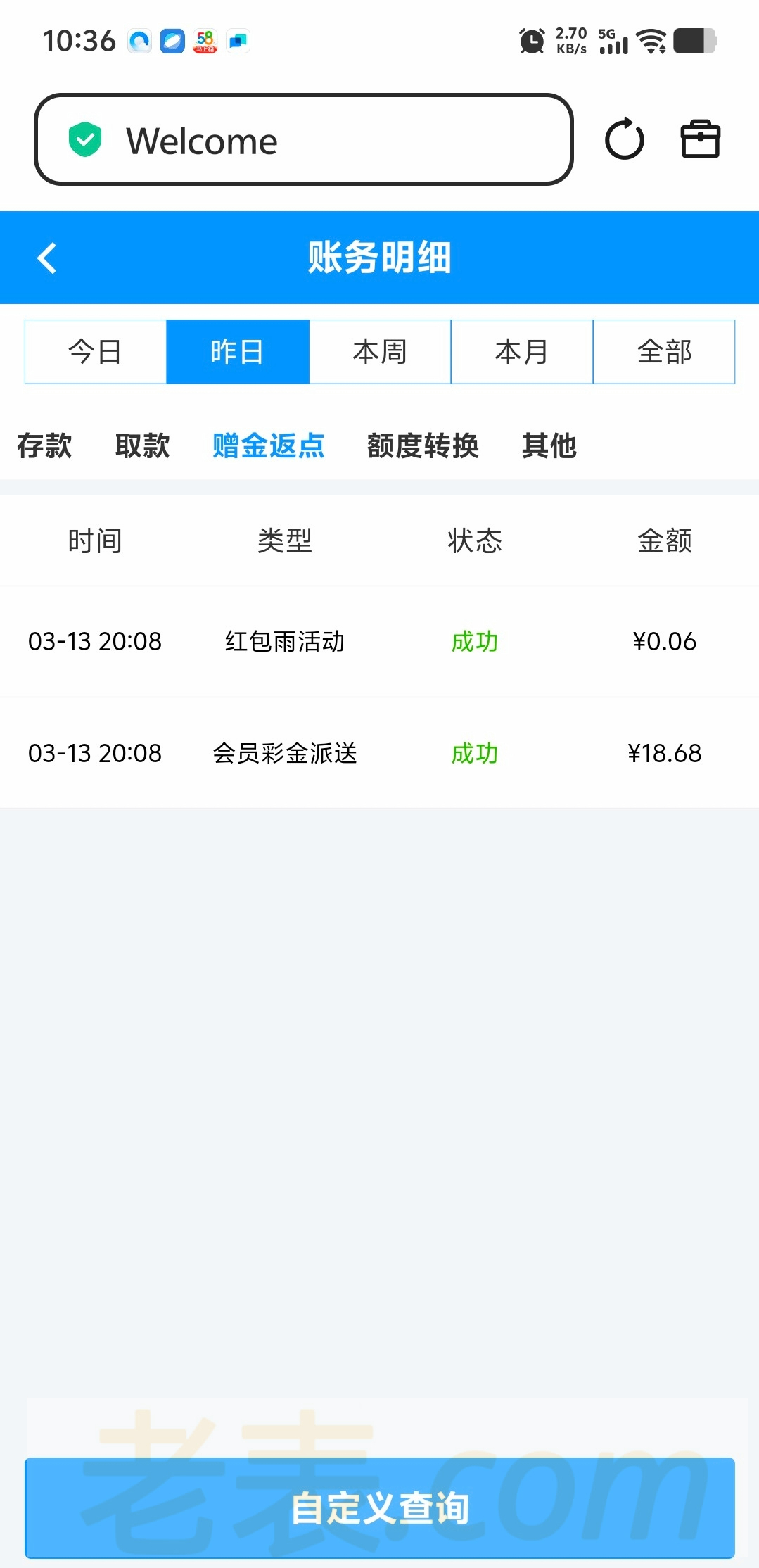Tap the Welcome address bar

tap(304, 140)
